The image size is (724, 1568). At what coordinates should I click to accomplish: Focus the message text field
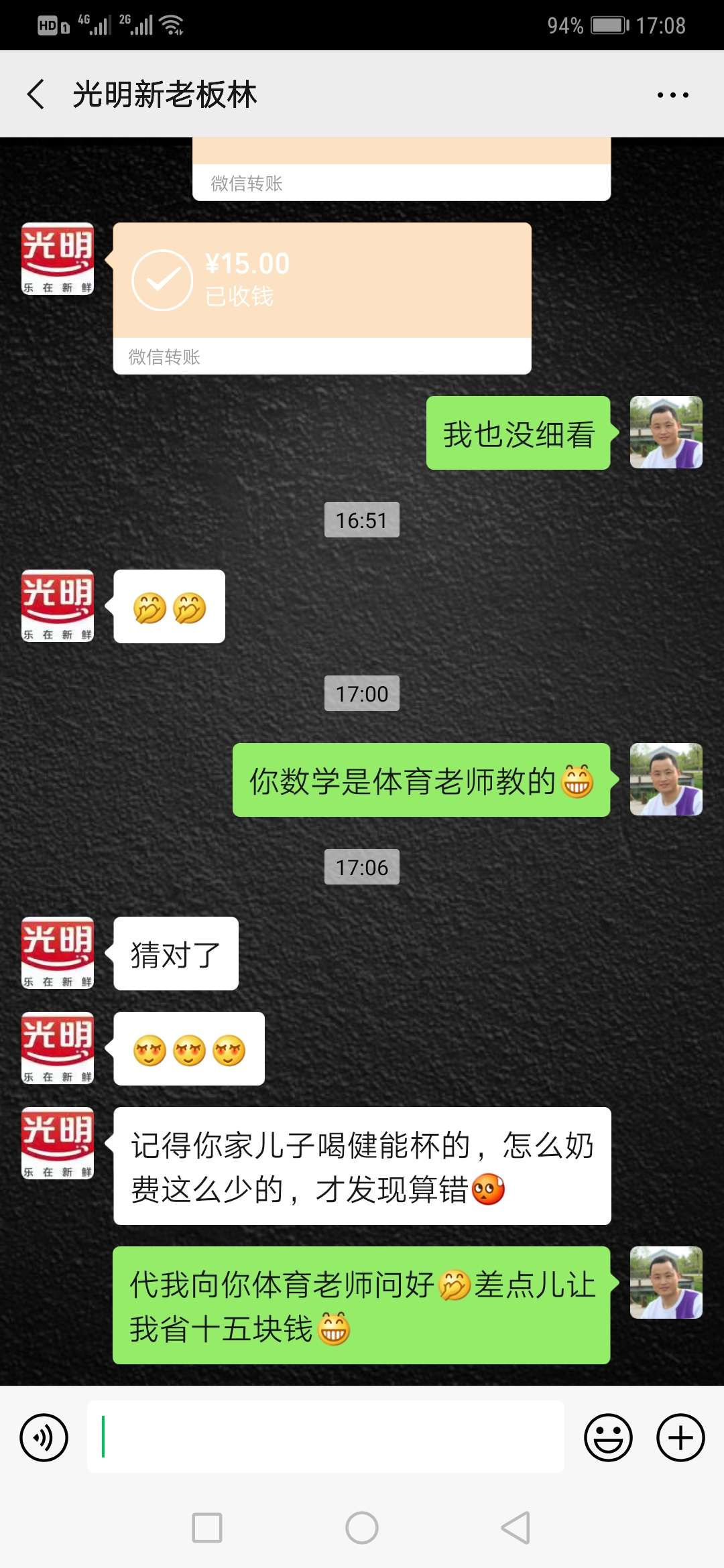325,1436
